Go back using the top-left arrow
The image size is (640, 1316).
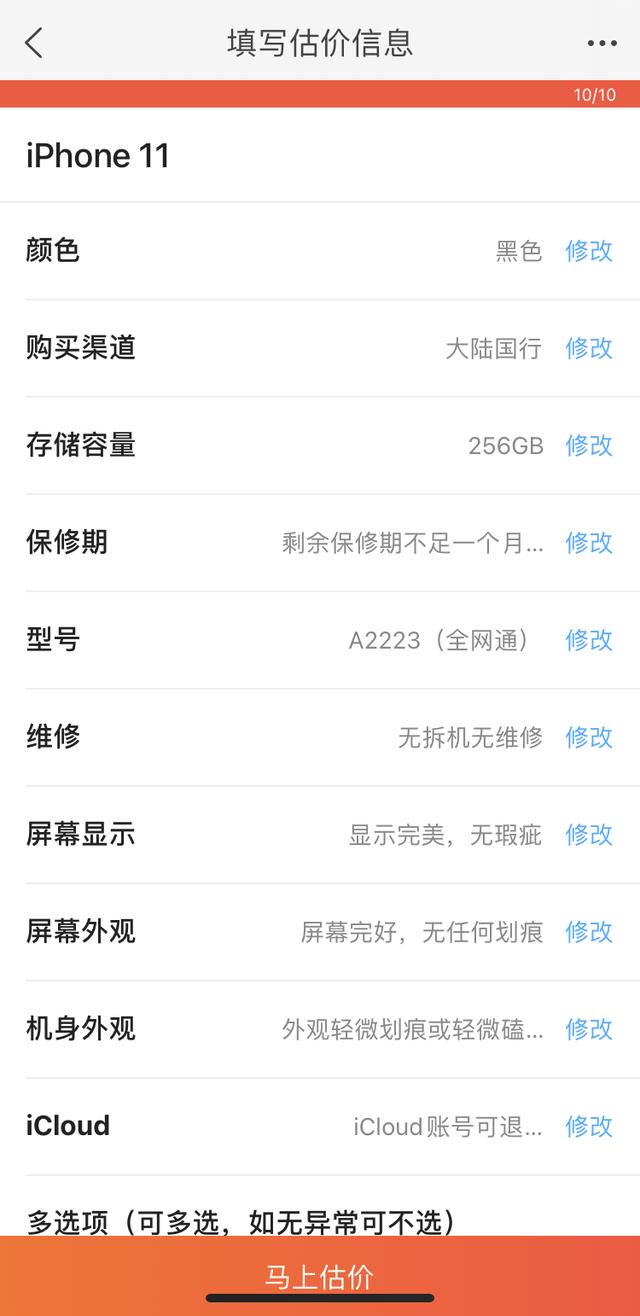34,43
